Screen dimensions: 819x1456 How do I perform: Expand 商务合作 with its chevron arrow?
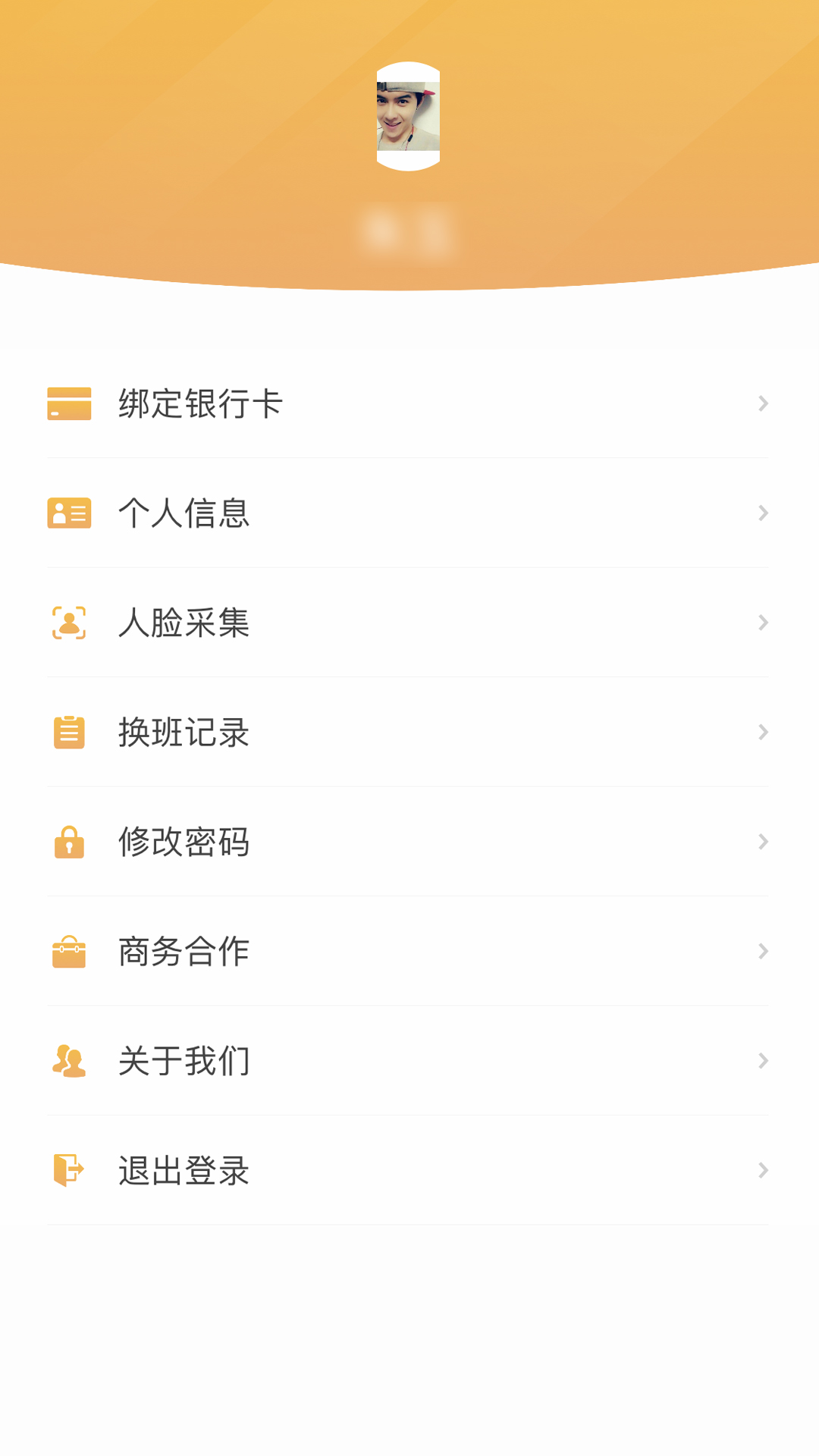tap(763, 951)
